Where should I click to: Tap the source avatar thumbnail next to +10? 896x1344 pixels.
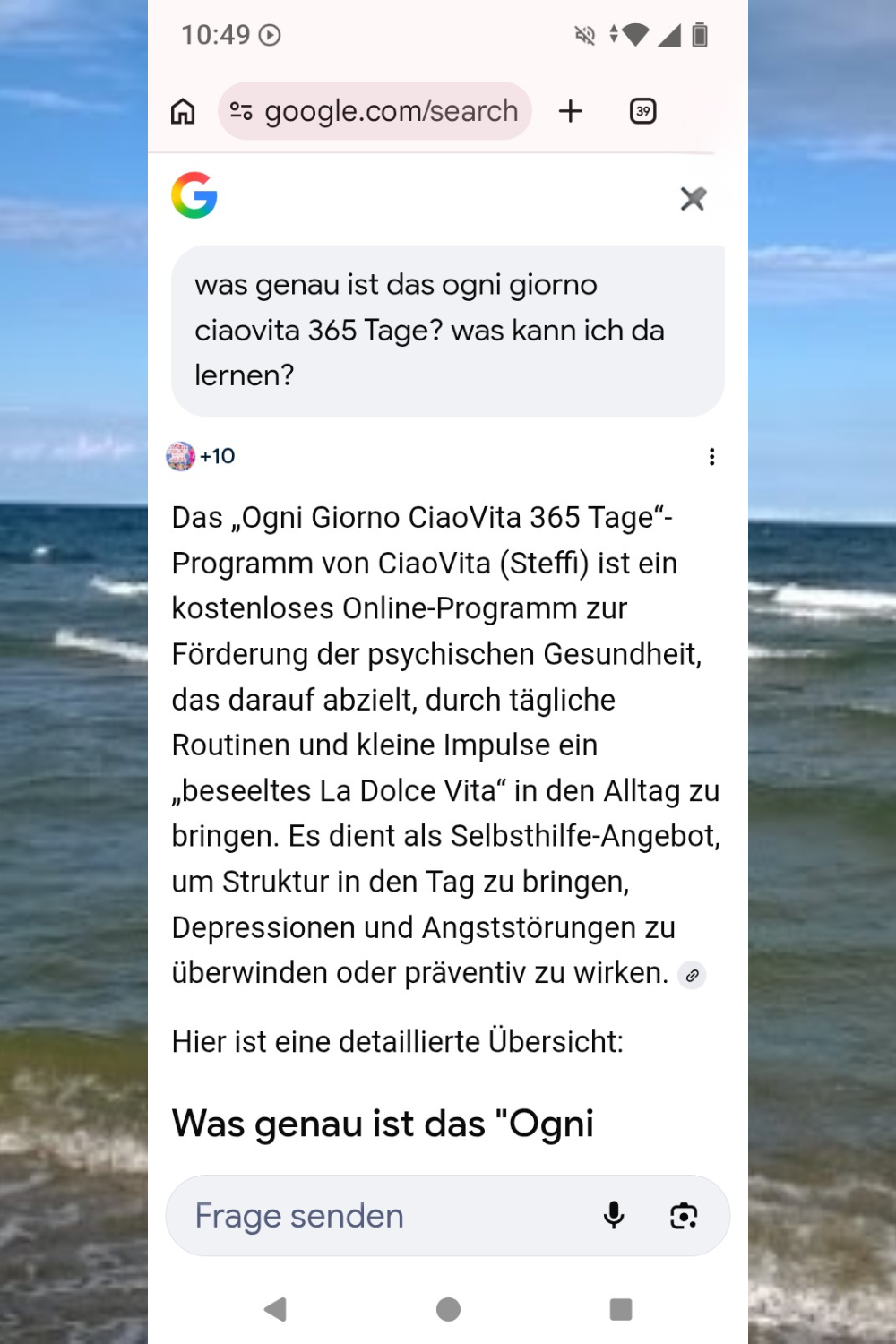(x=180, y=456)
